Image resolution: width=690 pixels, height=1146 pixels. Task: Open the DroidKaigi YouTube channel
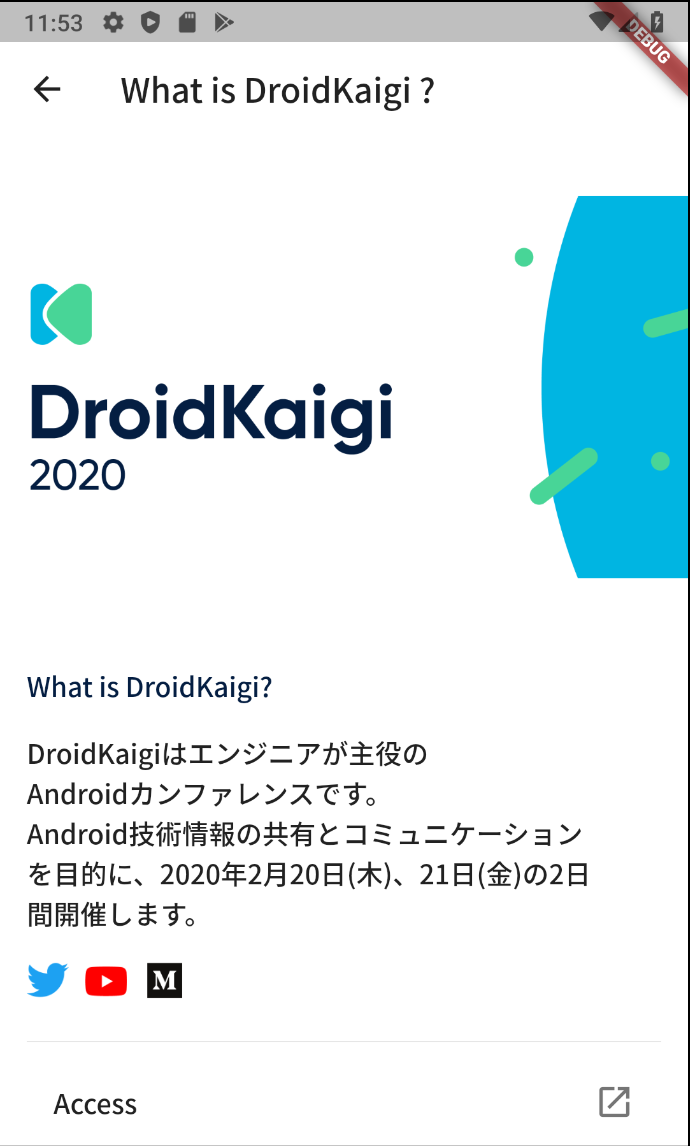[106, 981]
